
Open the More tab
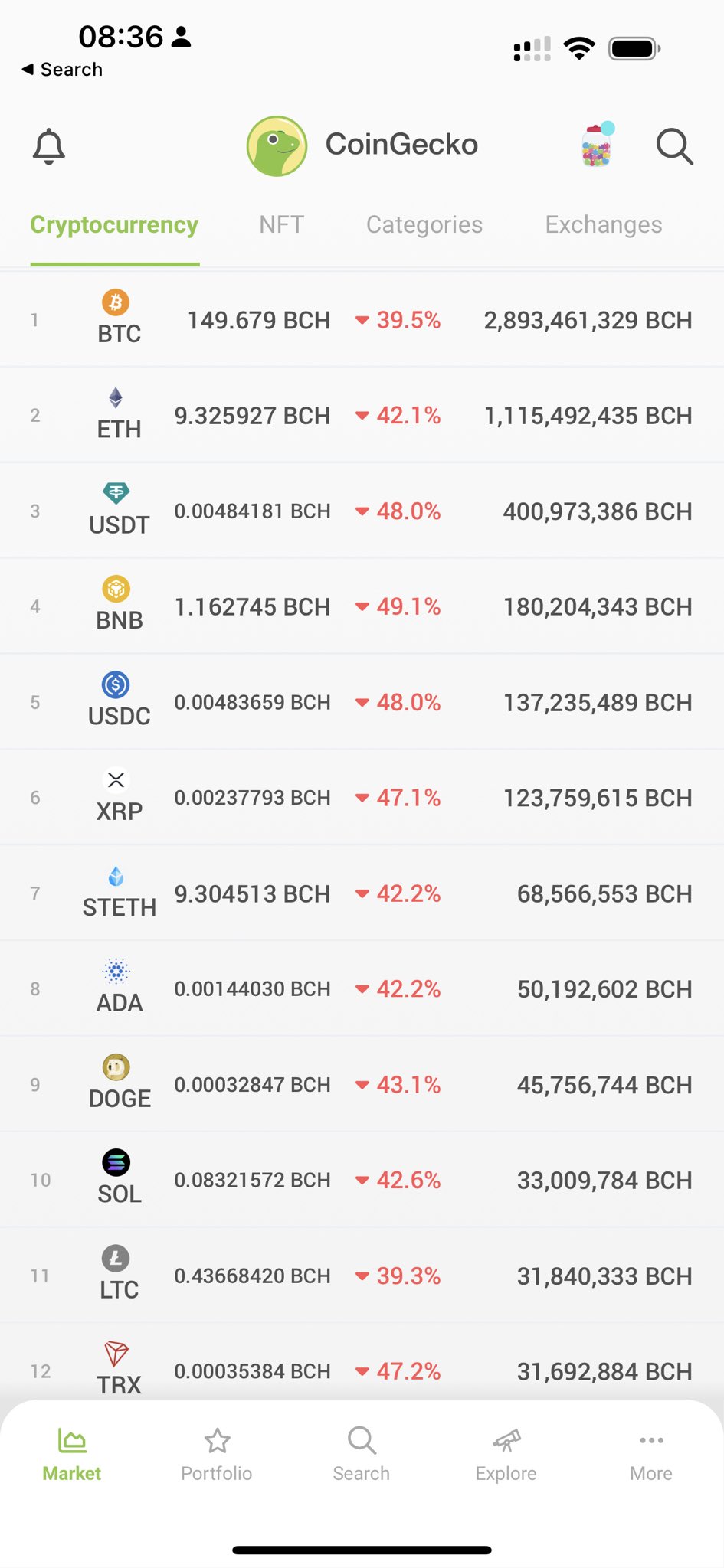(651, 1455)
